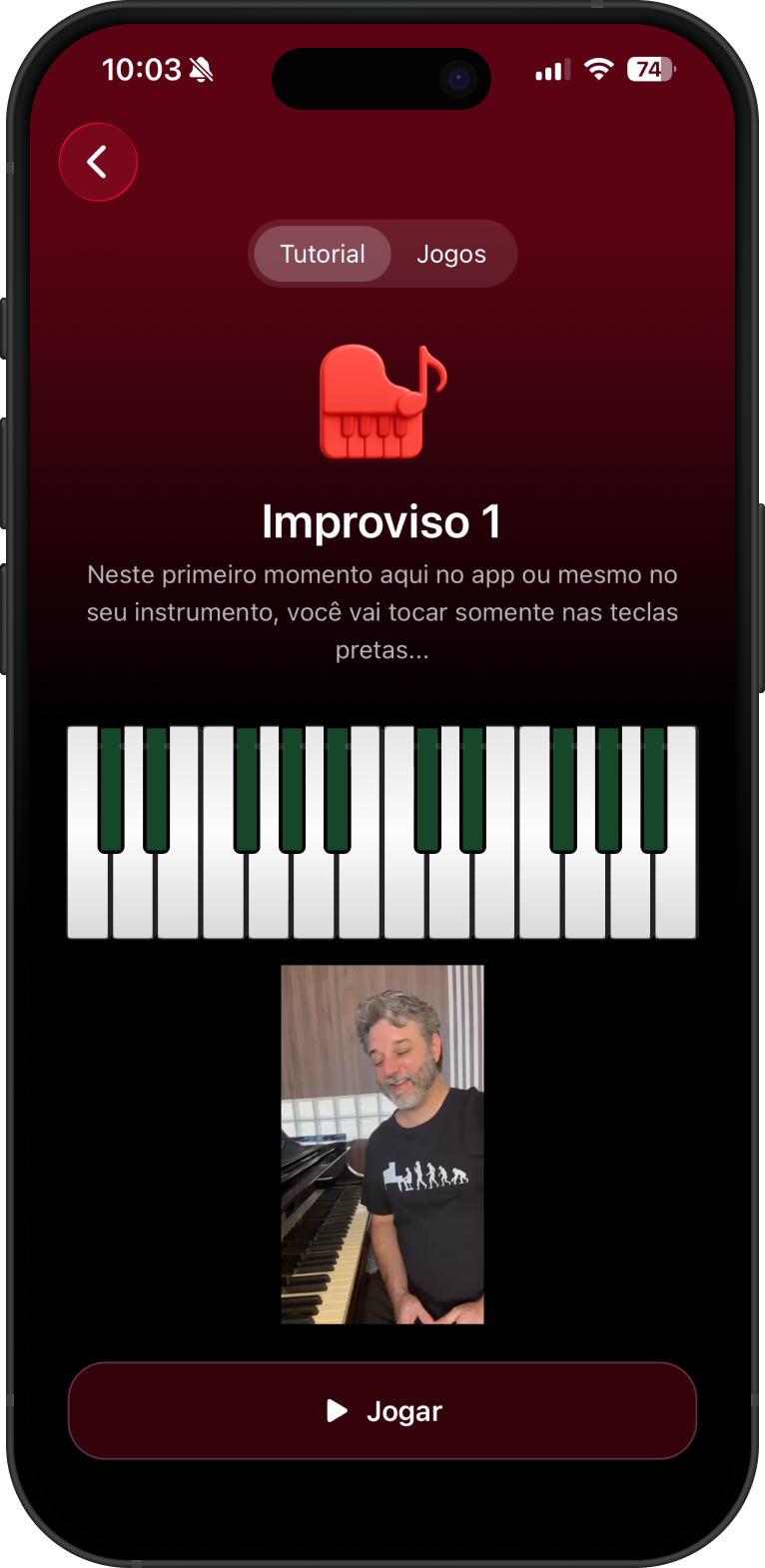Play the instructor's tutorial video
765x1568 pixels.
click(382, 1145)
